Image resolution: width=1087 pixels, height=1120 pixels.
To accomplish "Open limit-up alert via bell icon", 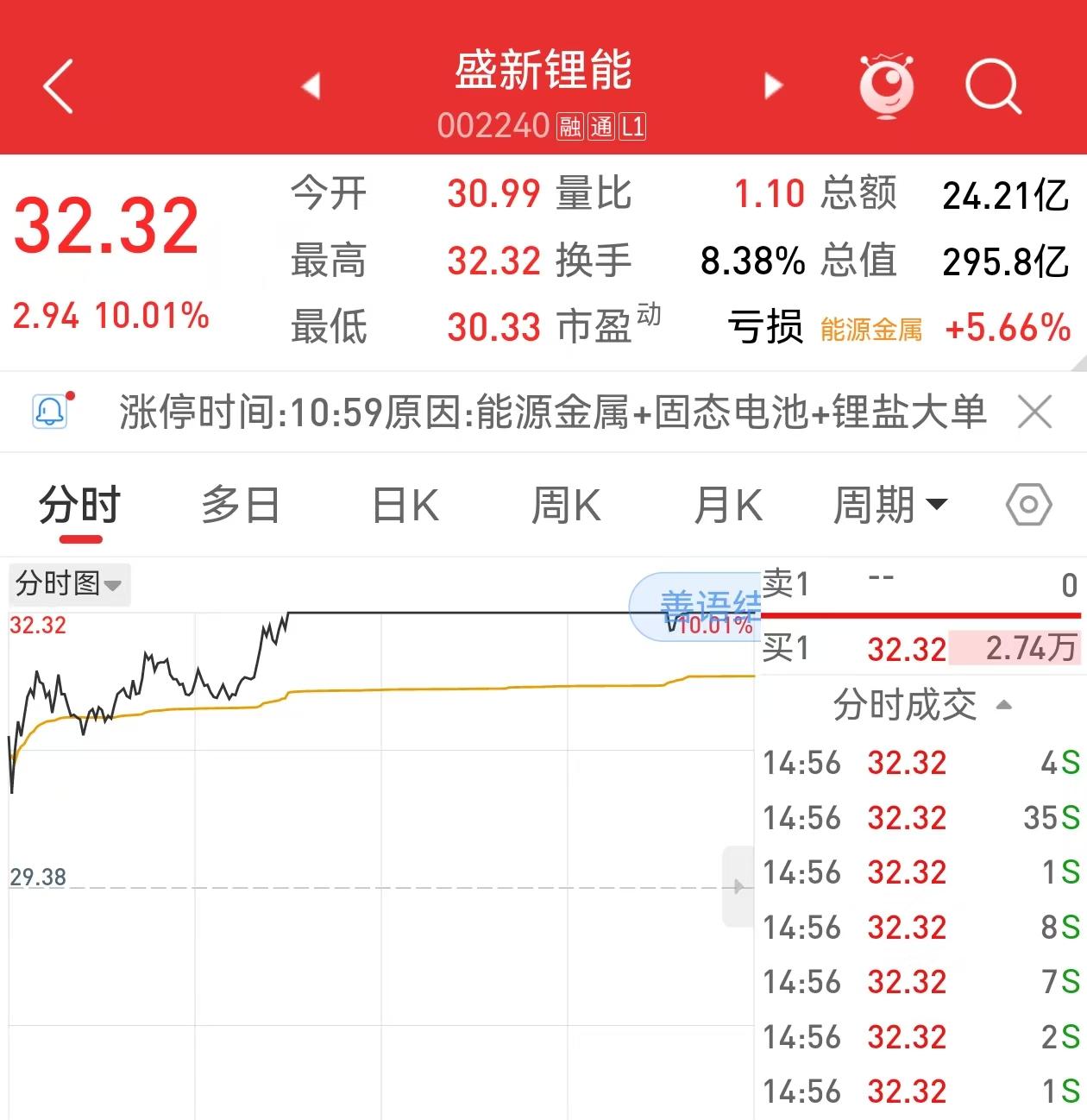I will 51,412.
